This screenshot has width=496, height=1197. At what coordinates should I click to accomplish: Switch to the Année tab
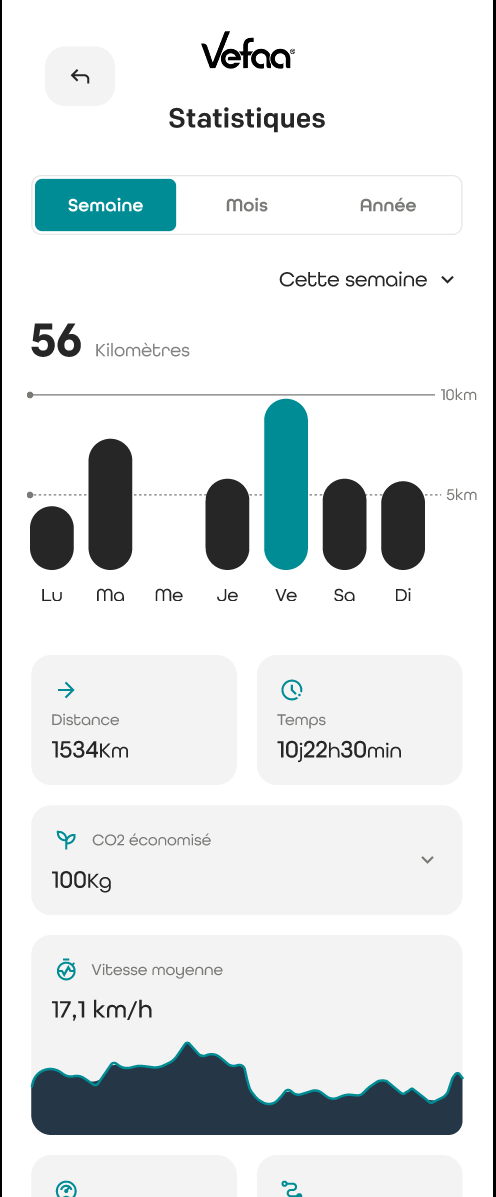(388, 205)
